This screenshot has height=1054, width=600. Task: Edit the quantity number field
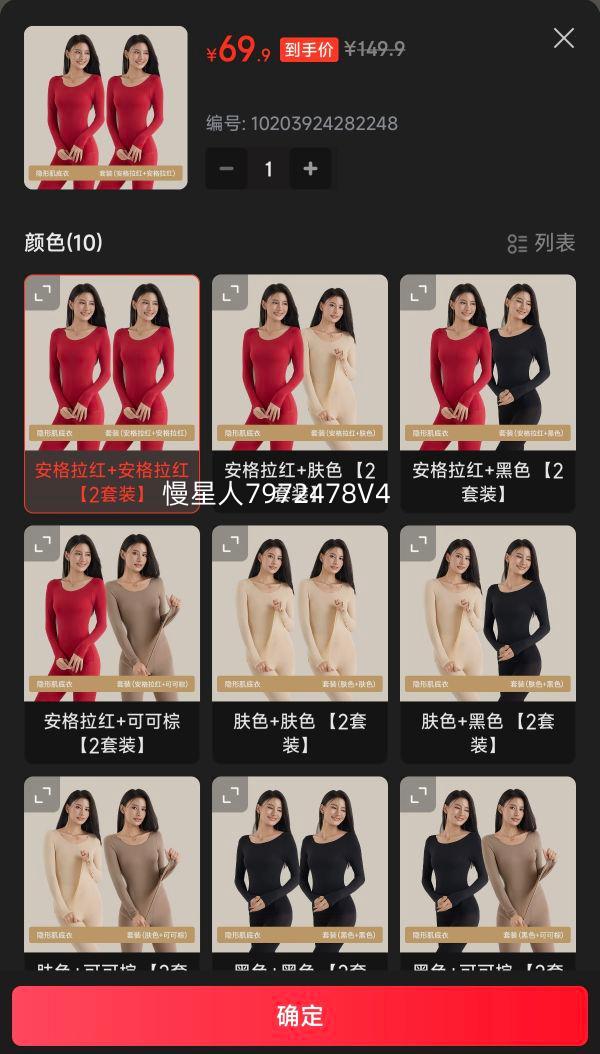(268, 169)
